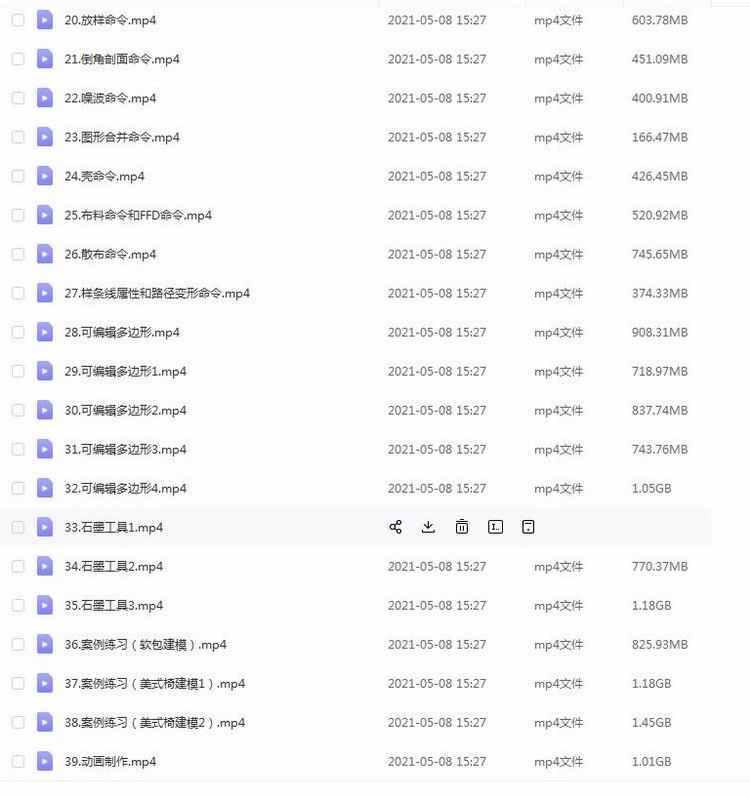The width and height of the screenshot is (750, 797).
Task: Open 30.可编辑多边形2.mp4
Action: pyautogui.click(x=125, y=410)
